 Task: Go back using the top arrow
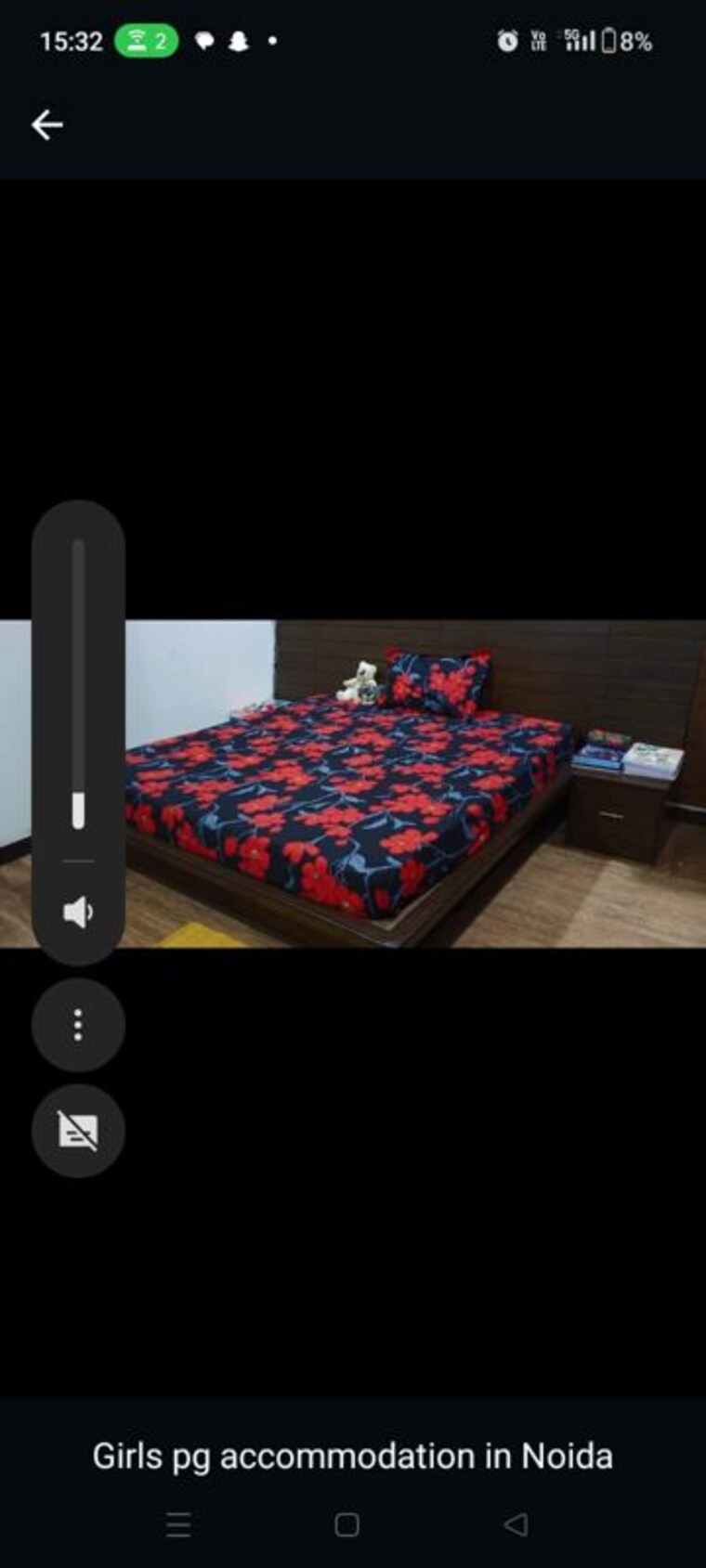[46, 124]
